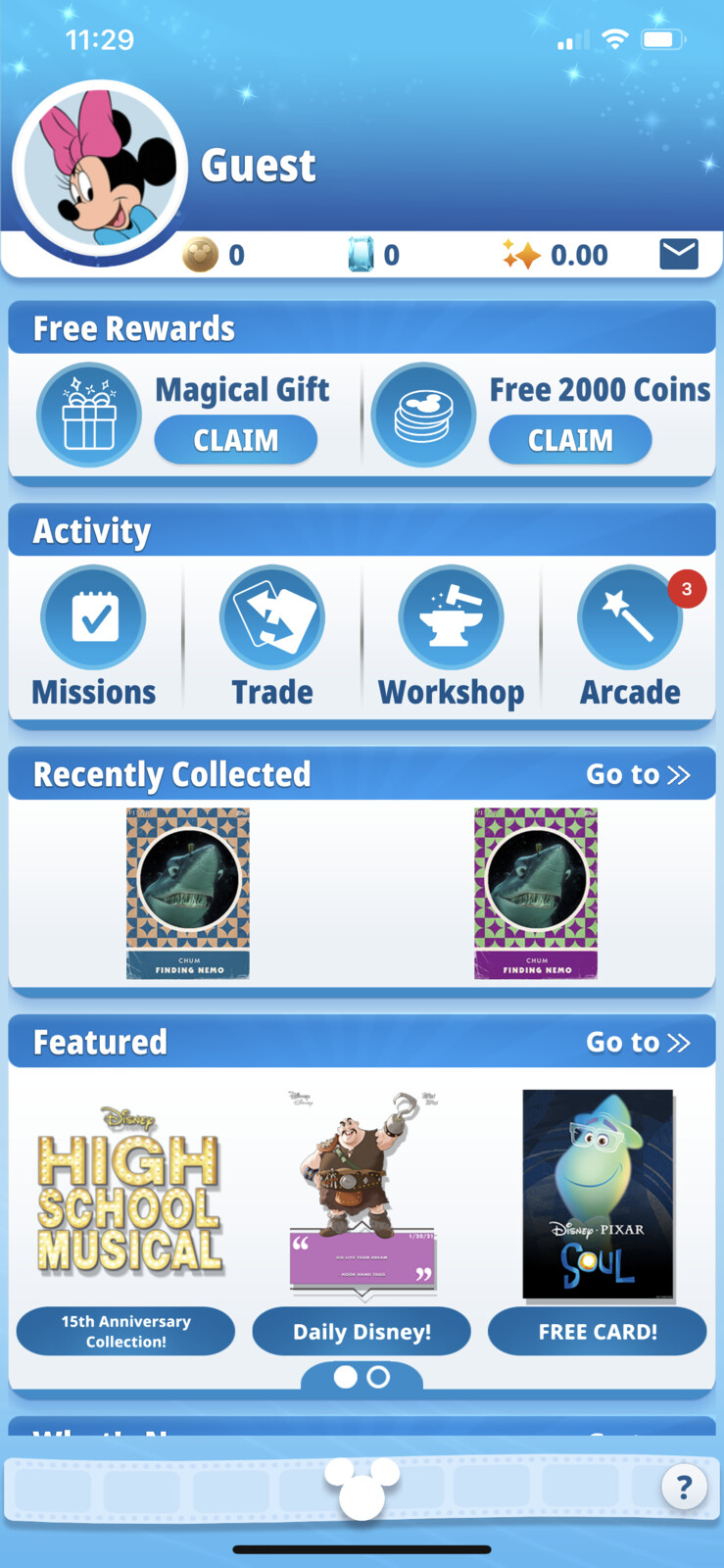
Task: Open the Daily Disney! card
Action: tap(362, 1331)
